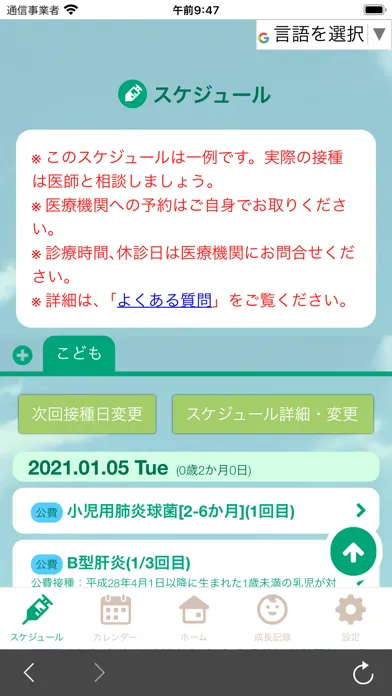Open 小児用肺炎球菌 (1回目) row
Screen dimensions: 392x696
click(x=196, y=511)
